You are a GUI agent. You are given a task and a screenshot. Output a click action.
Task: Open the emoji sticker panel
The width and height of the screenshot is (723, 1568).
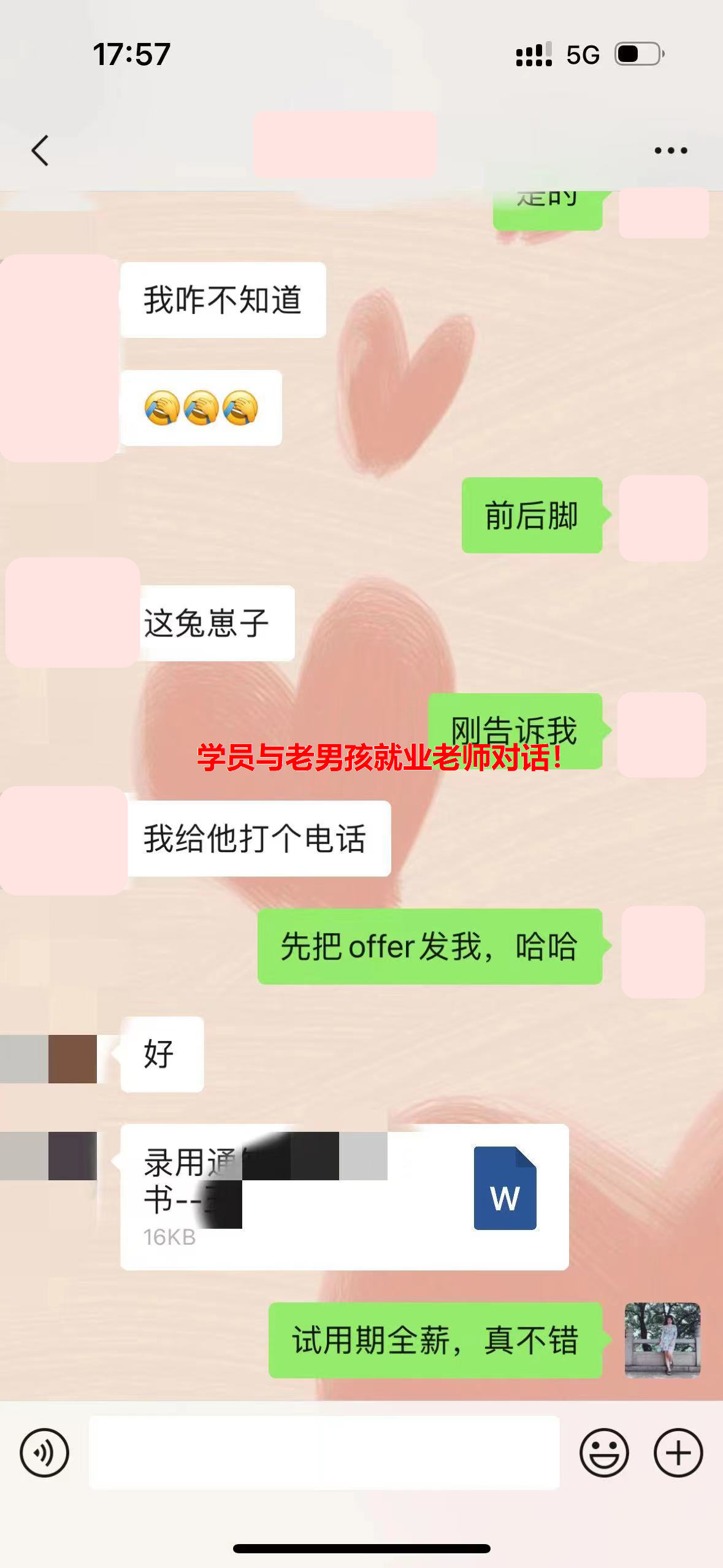pos(604,1453)
